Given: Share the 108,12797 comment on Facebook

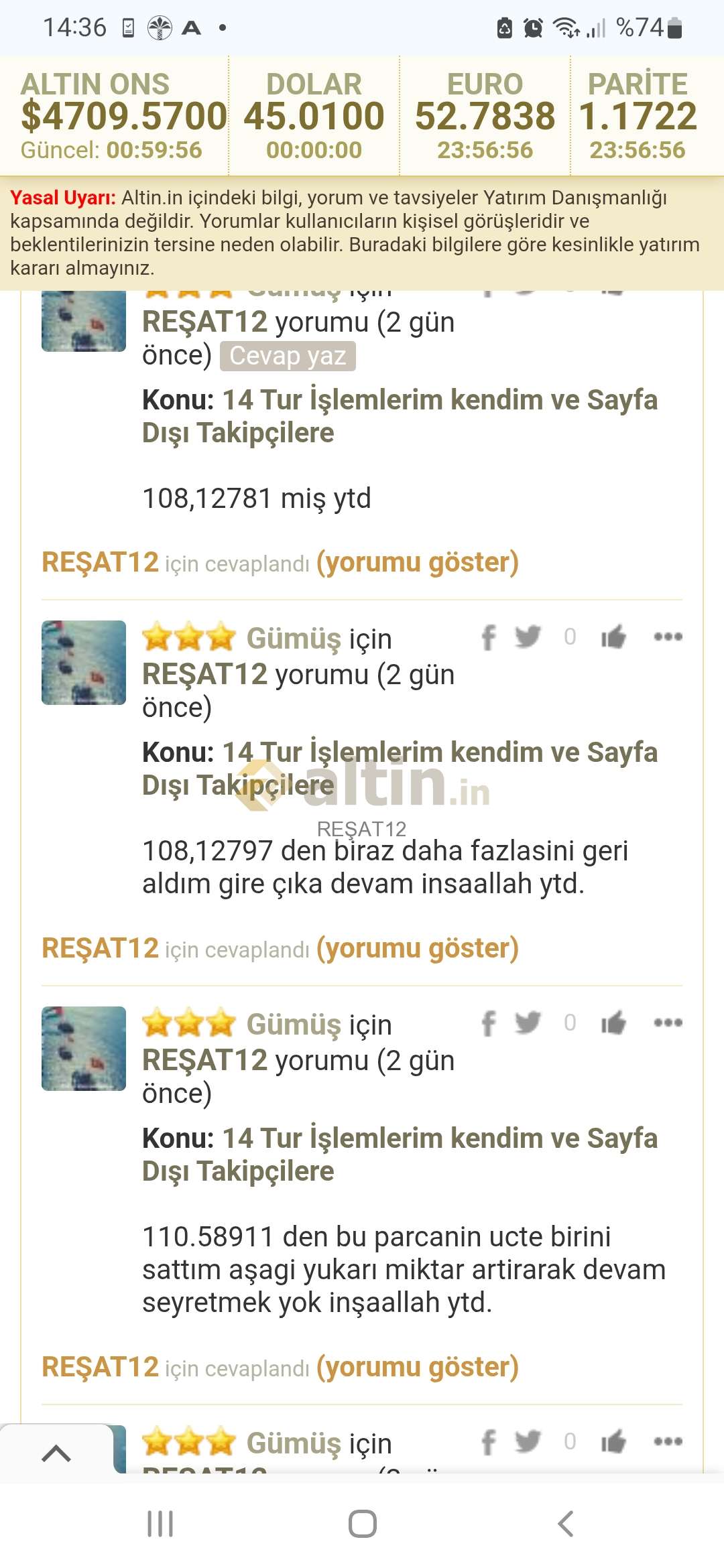Looking at the screenshot, I should point(489,637).
